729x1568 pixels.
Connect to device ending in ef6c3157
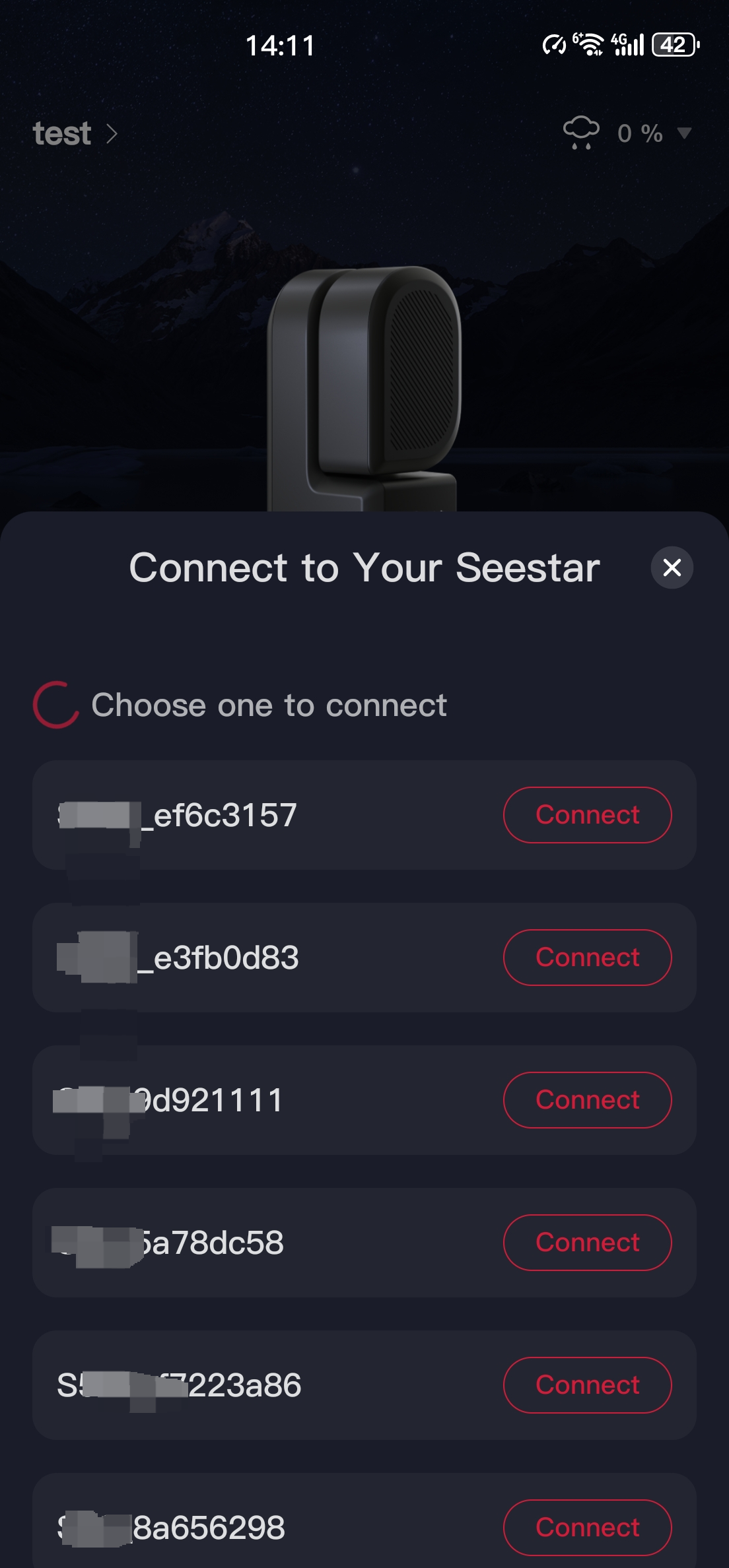pyautogui.click(x=587, y=815)
